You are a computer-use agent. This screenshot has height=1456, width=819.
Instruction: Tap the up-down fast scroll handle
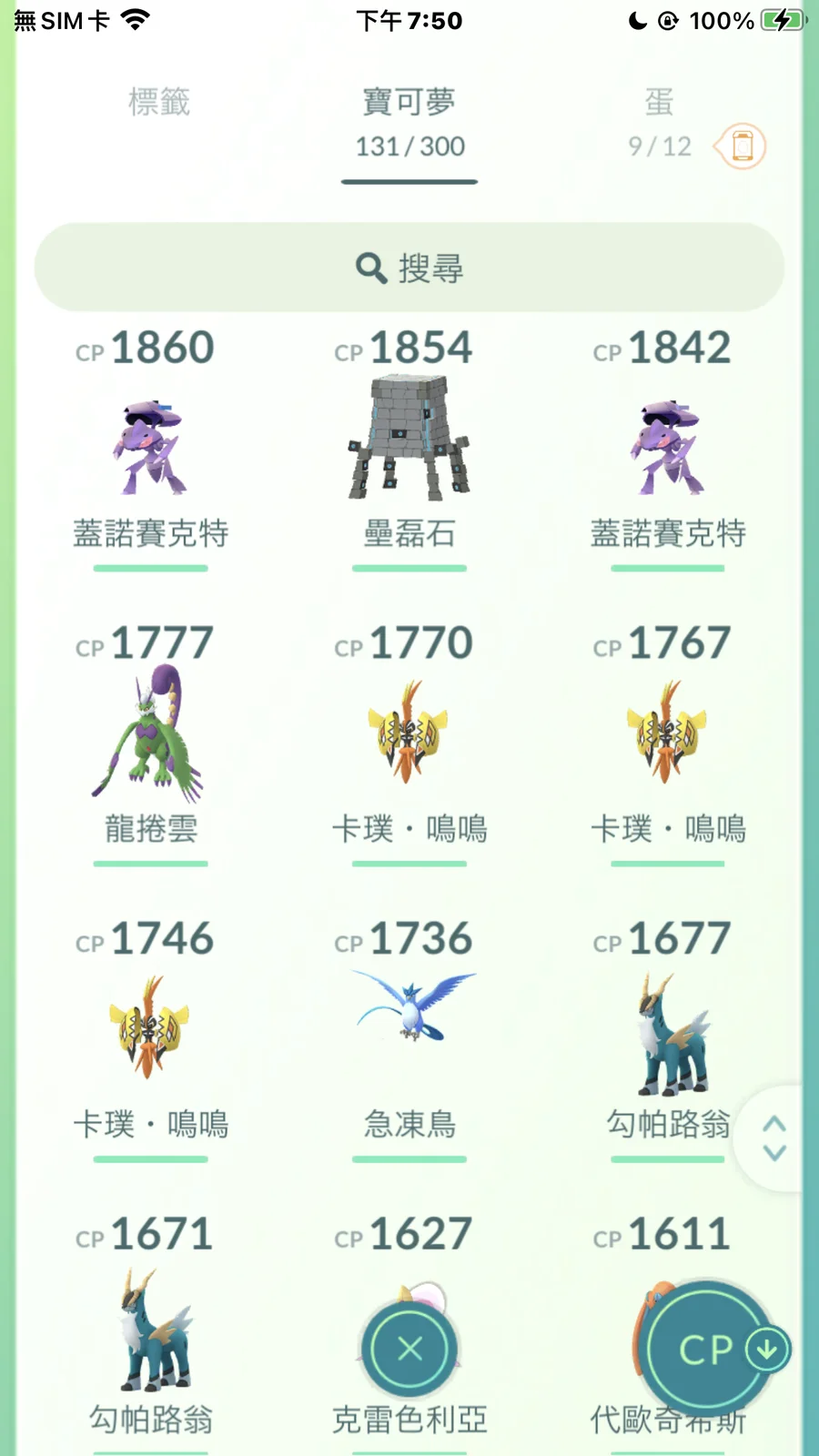click(x=774, y=1137)
